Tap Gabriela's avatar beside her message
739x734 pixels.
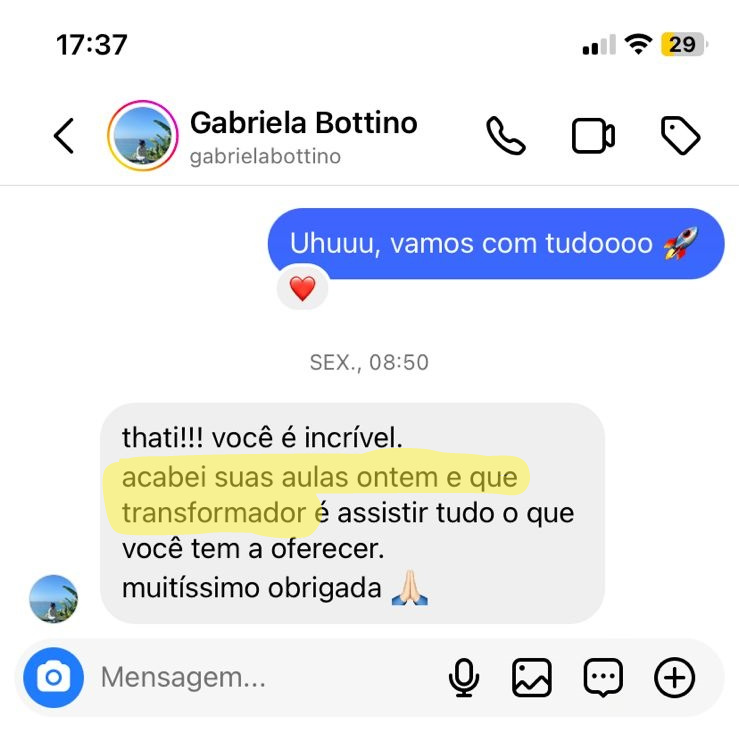54,599
